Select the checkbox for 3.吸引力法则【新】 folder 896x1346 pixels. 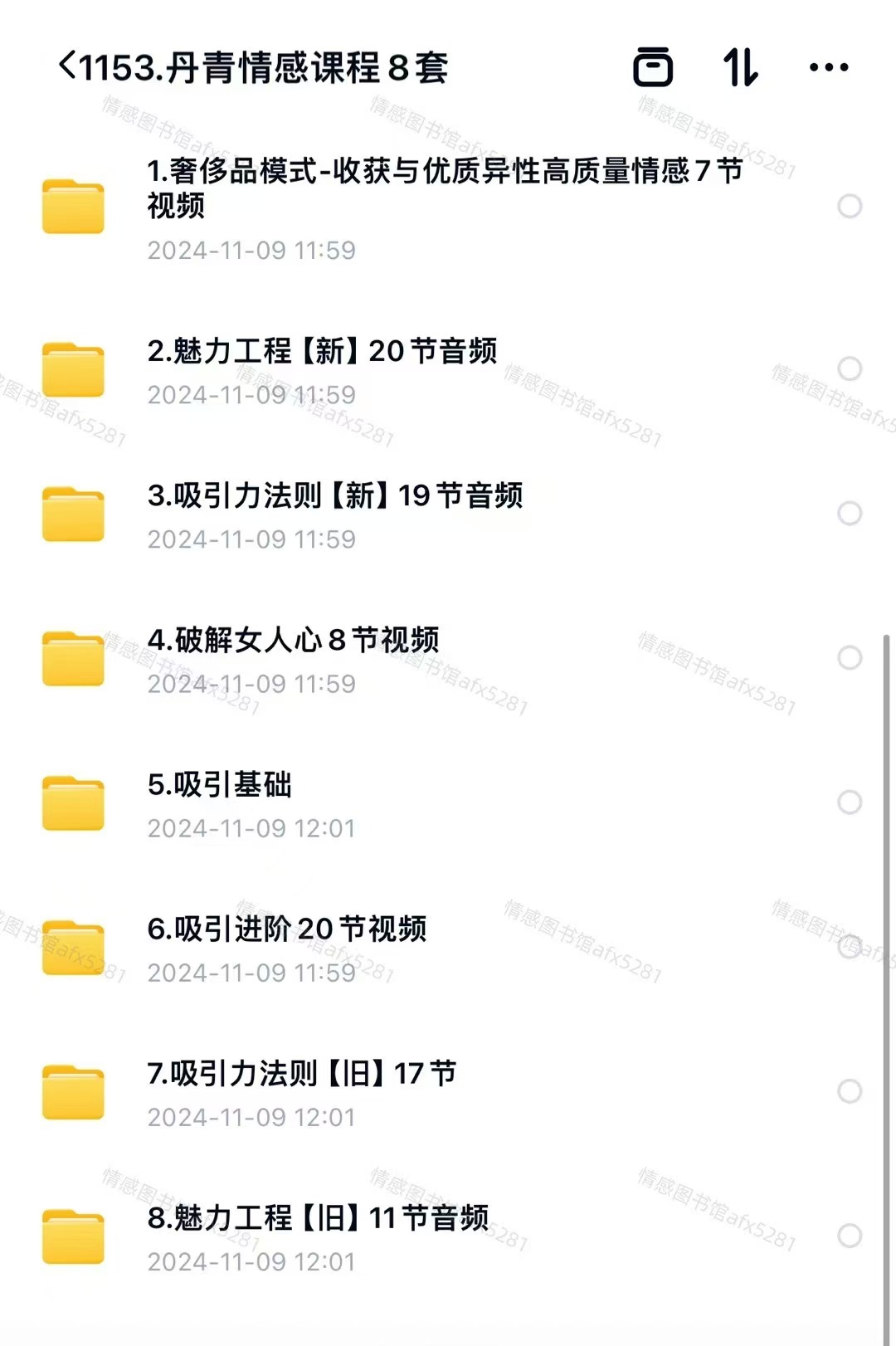pyautogui.click(x=850, y=513)
